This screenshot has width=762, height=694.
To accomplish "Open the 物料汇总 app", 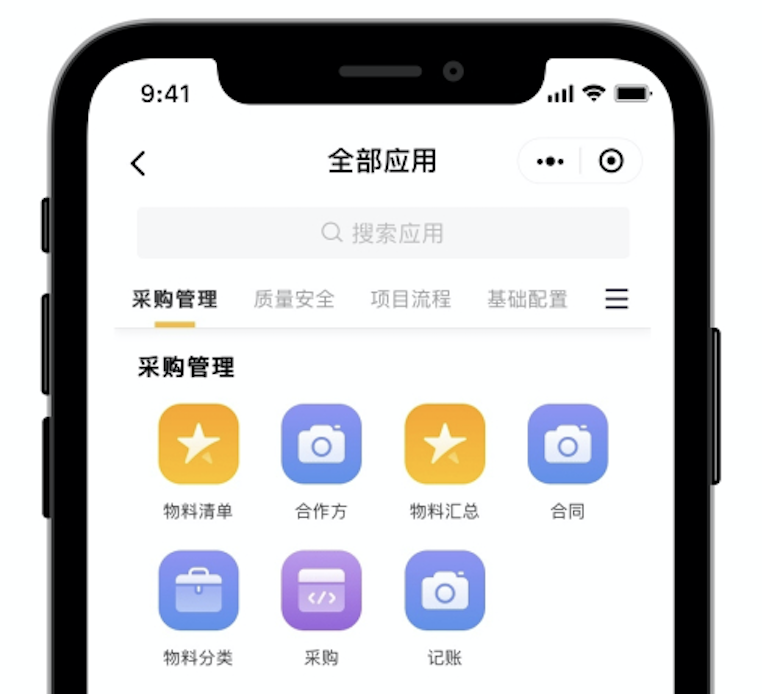I will [x=444, y=444].
